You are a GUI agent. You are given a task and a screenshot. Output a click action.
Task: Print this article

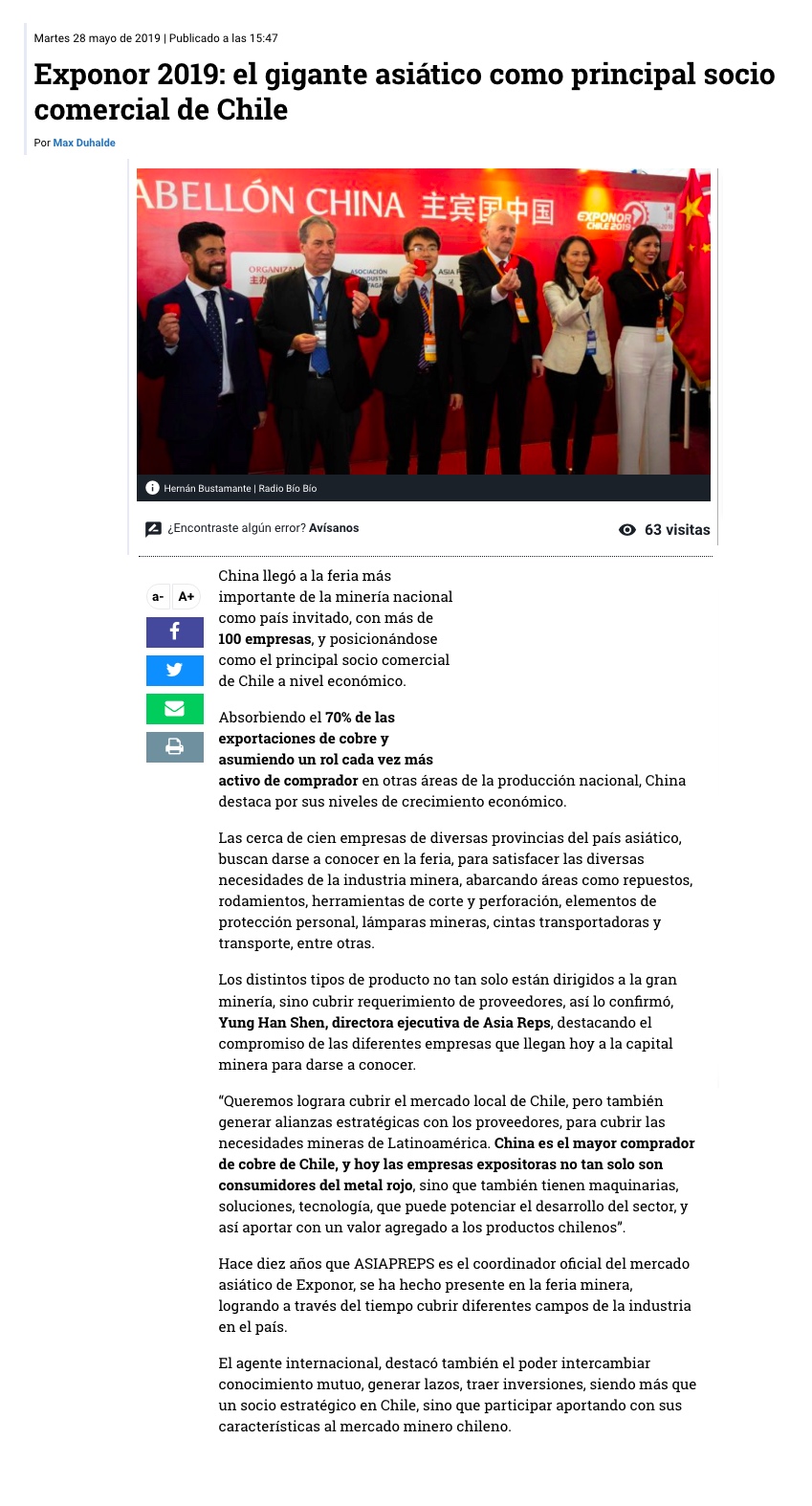click(x=175, y=746)
